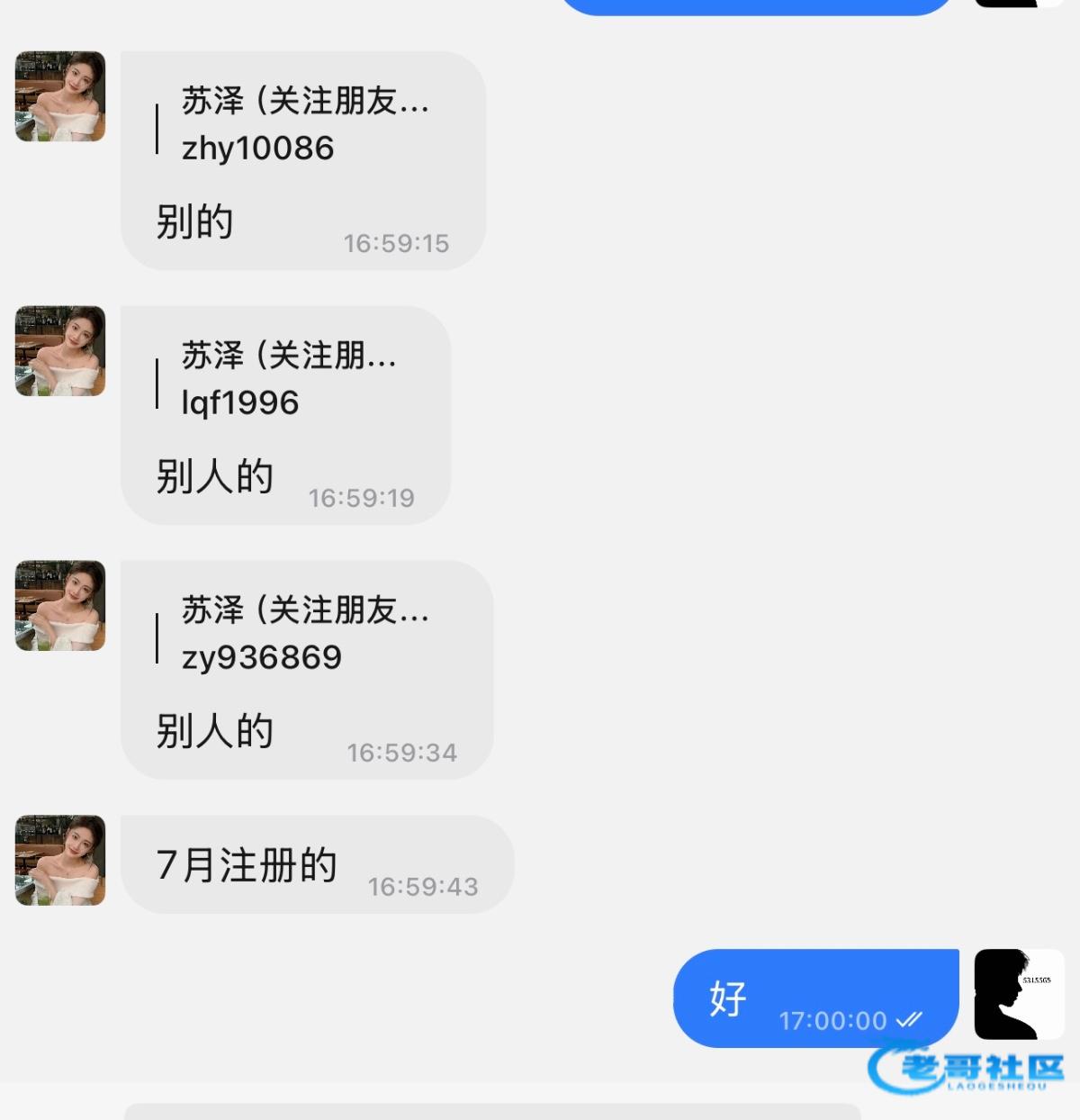Image resolution: width=1080 pixels, height=1120 pixels.
Task: Open the quoted reply containing zy936869
Action: pos(294,635)
